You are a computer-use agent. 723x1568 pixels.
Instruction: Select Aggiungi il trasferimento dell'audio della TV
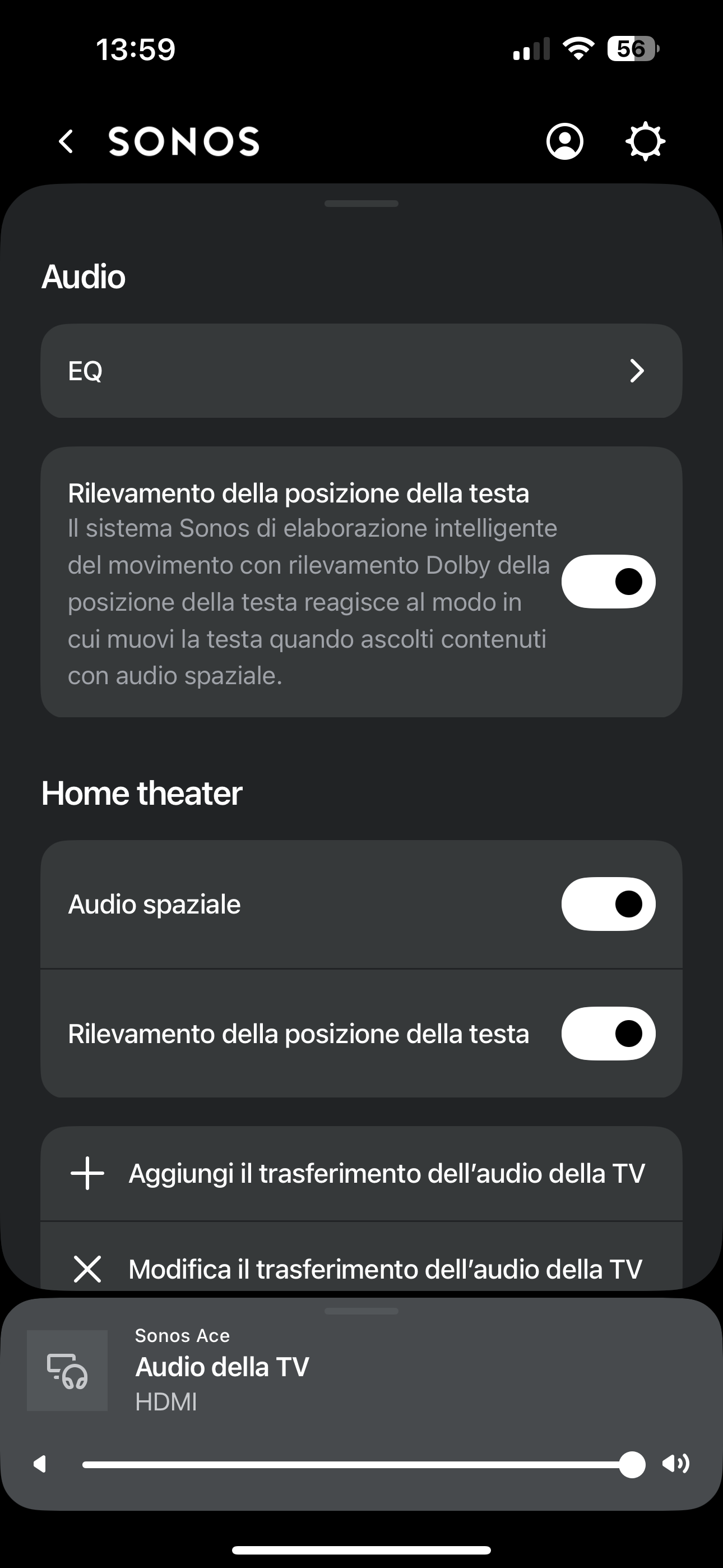coord(361,1173)
